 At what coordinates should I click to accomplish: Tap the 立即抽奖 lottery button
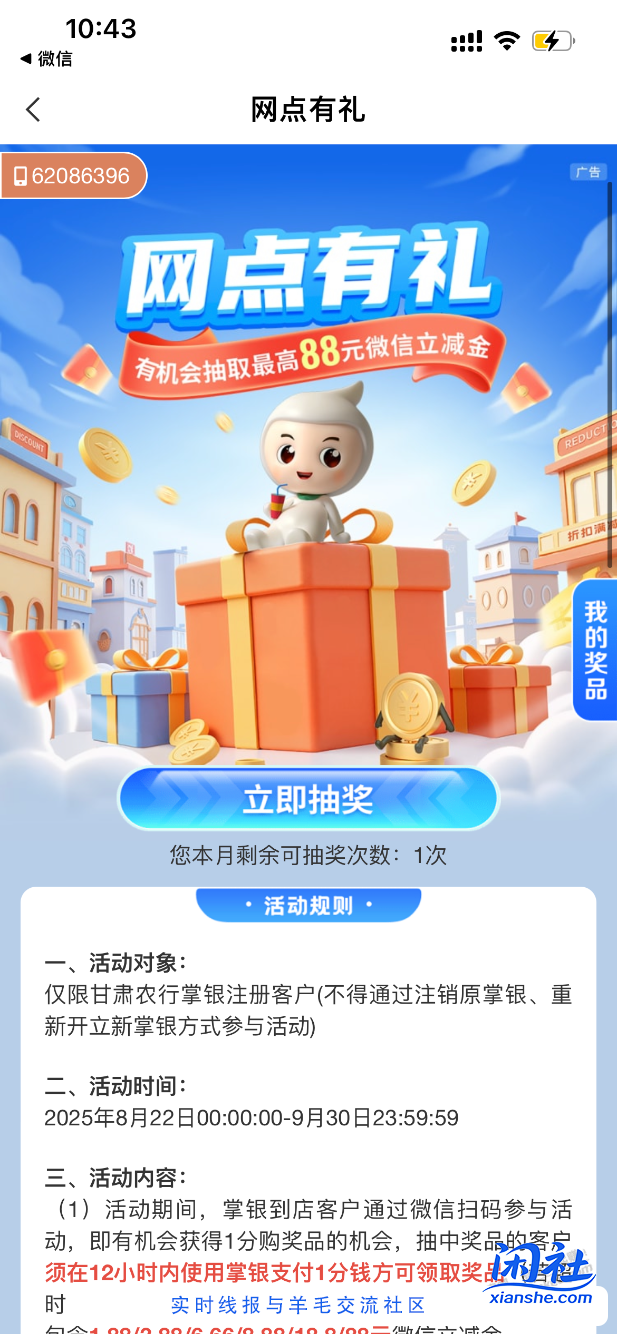[308, 799]
